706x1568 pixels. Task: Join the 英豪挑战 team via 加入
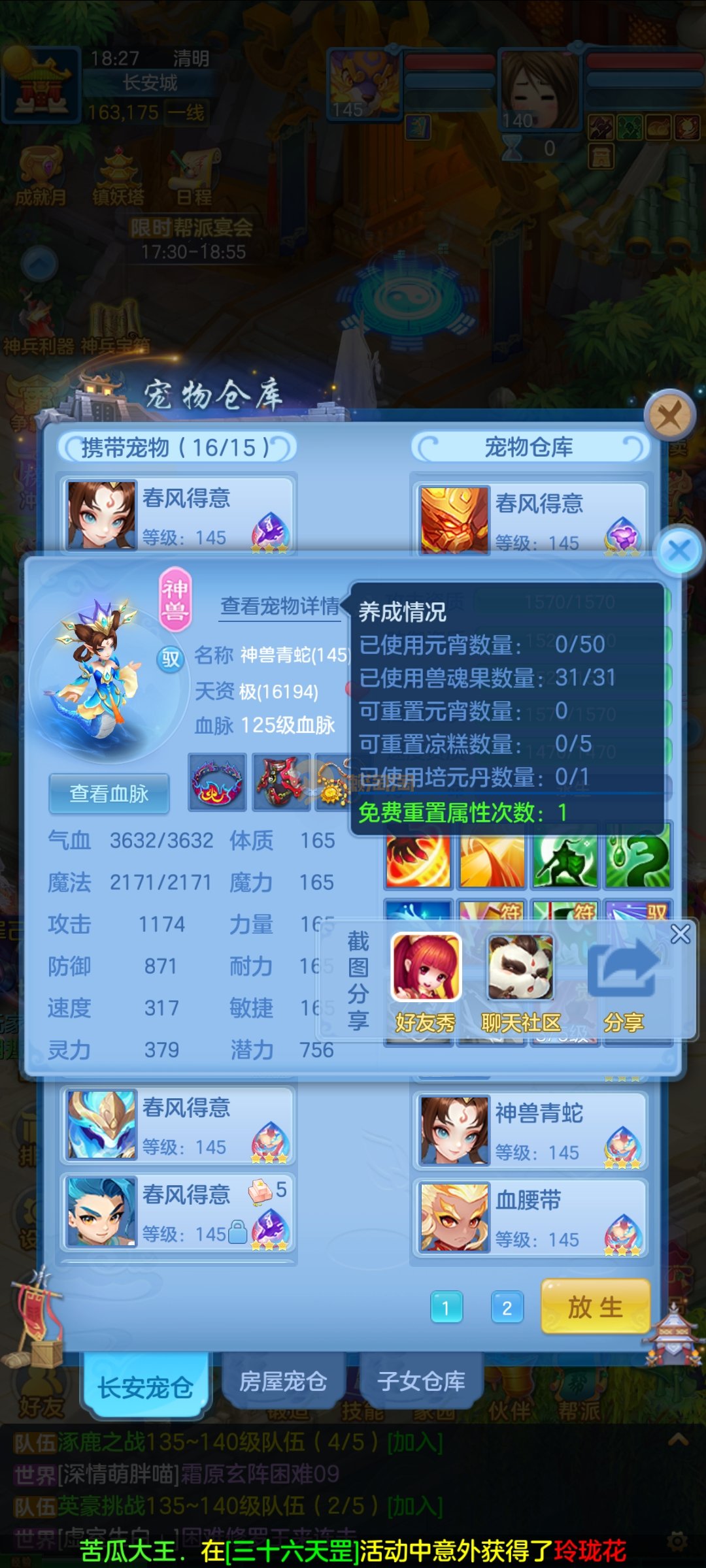(x=415, y=1506)
